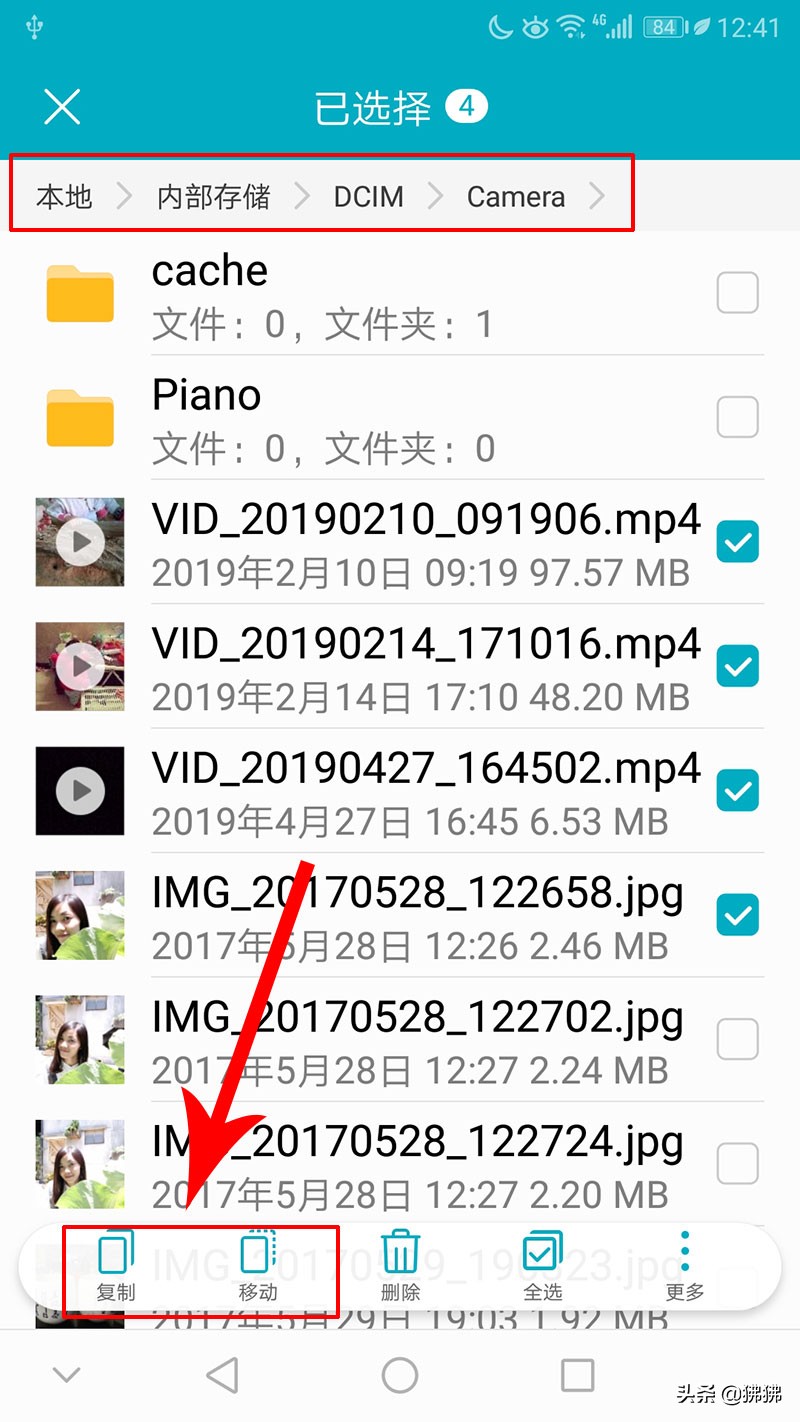Image resolution: width=800 pixels, height=1422 pixels.
Task: Navigate to the DCIM breadcrumb
Action: click(x=368, y=196)
